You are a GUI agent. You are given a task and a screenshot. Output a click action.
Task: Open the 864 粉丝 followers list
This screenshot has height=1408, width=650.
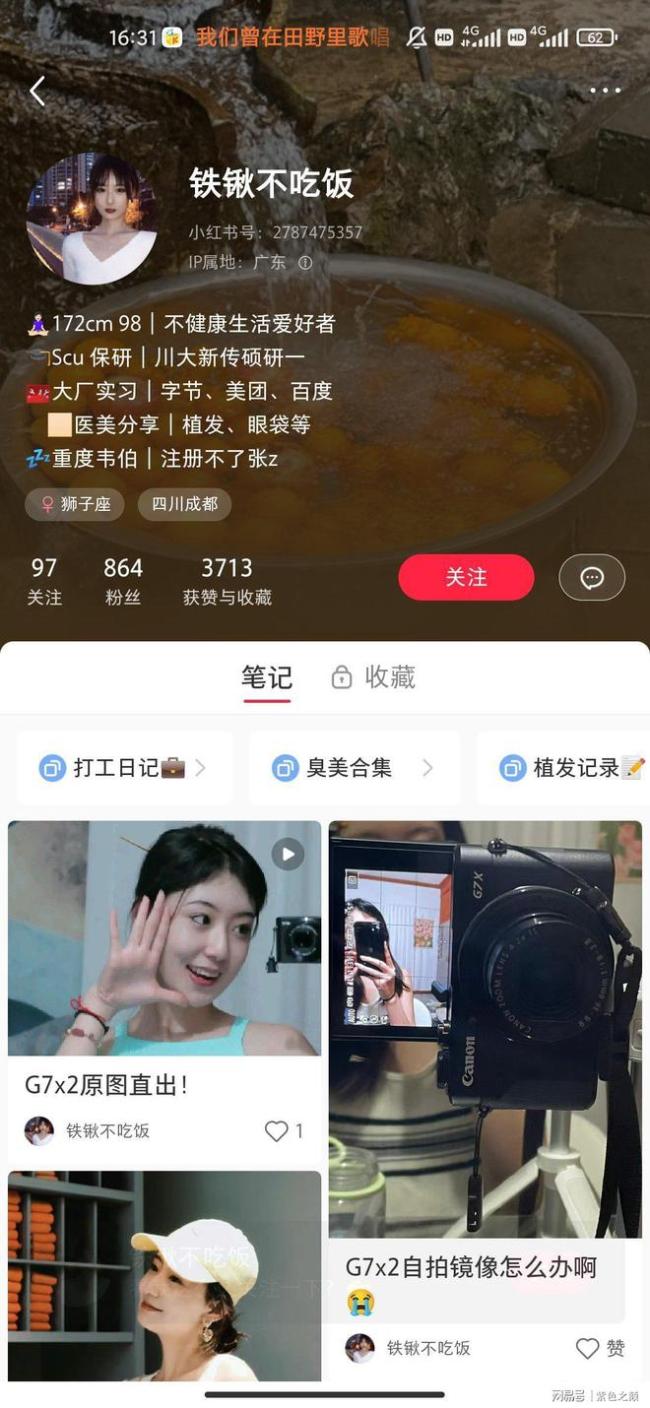point(123,581)
